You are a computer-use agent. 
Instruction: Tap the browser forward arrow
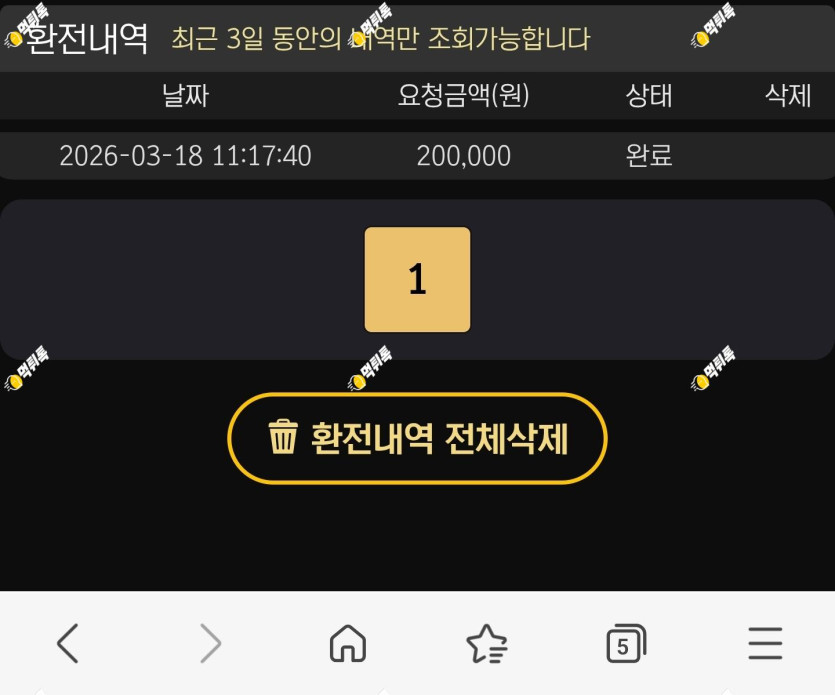(x=211, y=643)
